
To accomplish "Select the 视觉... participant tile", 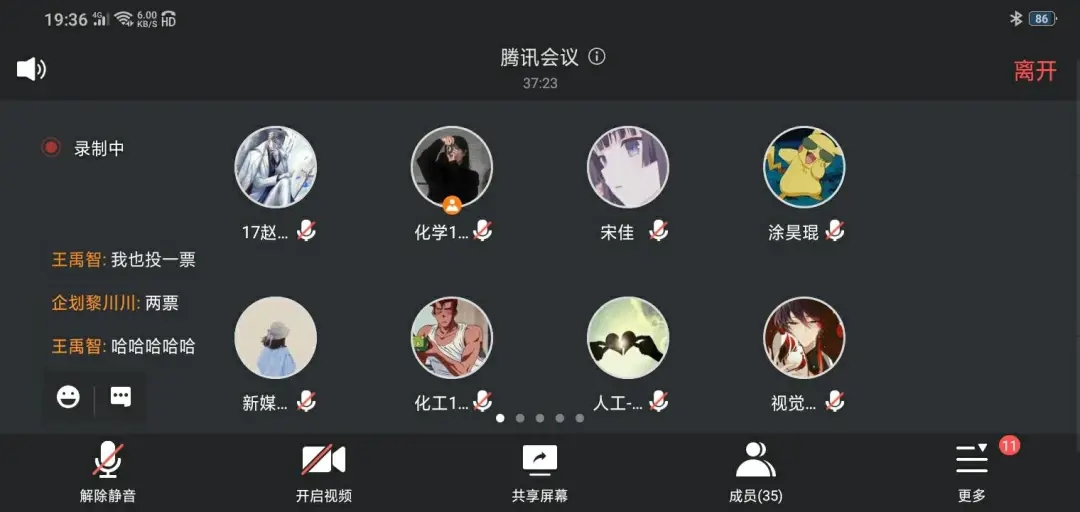I will pyautogui.click(x=804, y=338).
